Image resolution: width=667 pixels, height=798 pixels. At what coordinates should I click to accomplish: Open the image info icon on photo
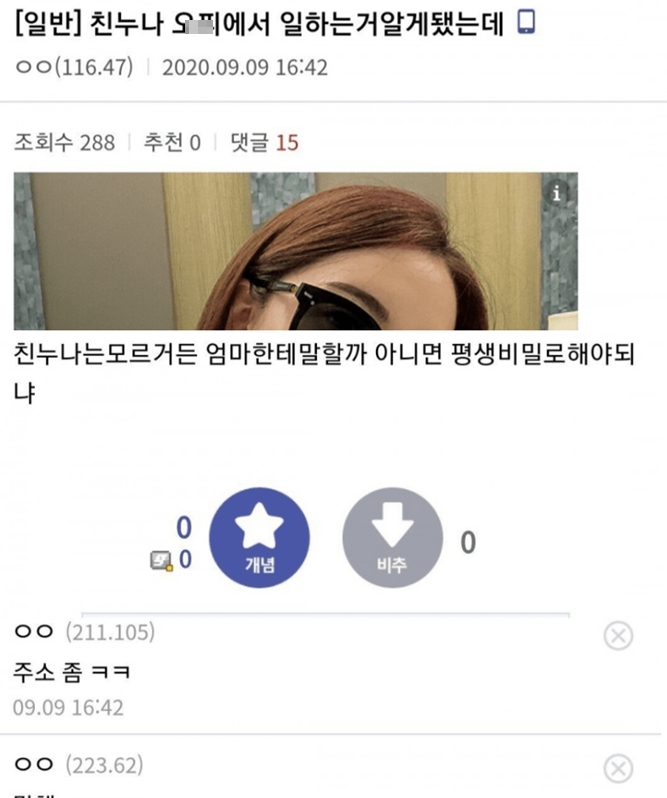[x=558, y=193]
